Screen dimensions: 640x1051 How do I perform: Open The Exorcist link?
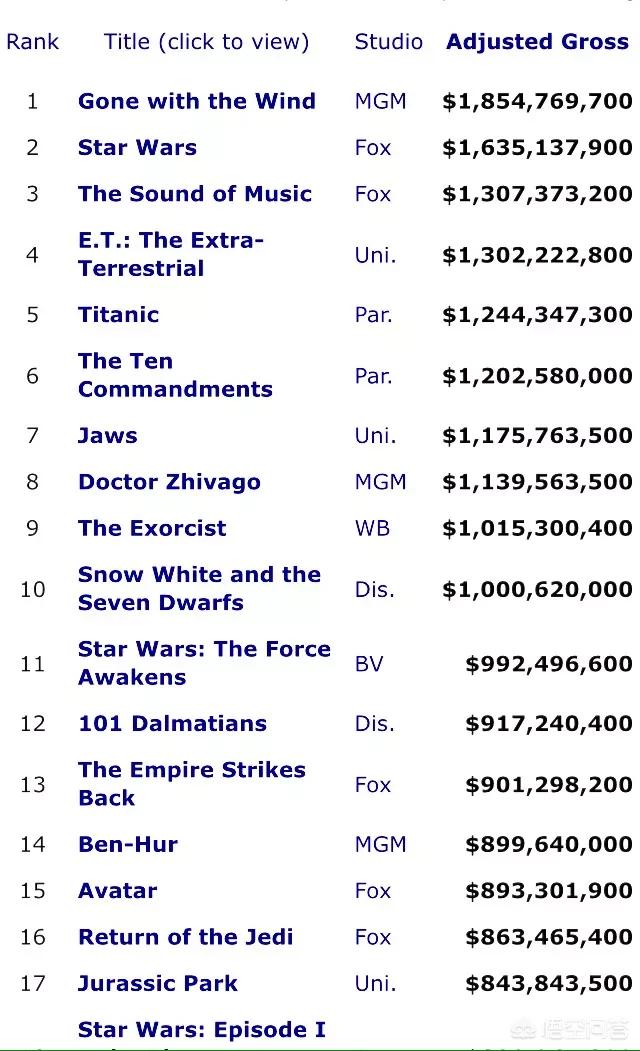(x=152, y=528)
